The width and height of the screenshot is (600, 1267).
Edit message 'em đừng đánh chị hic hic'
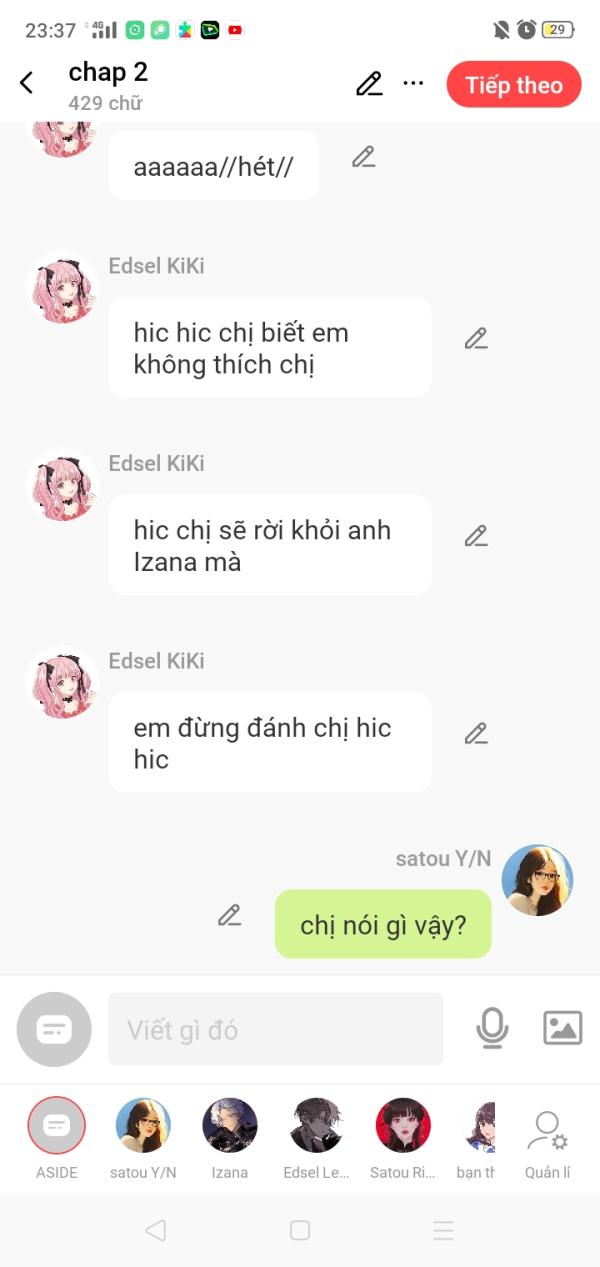pyautogui.click(x=476, y=734)
